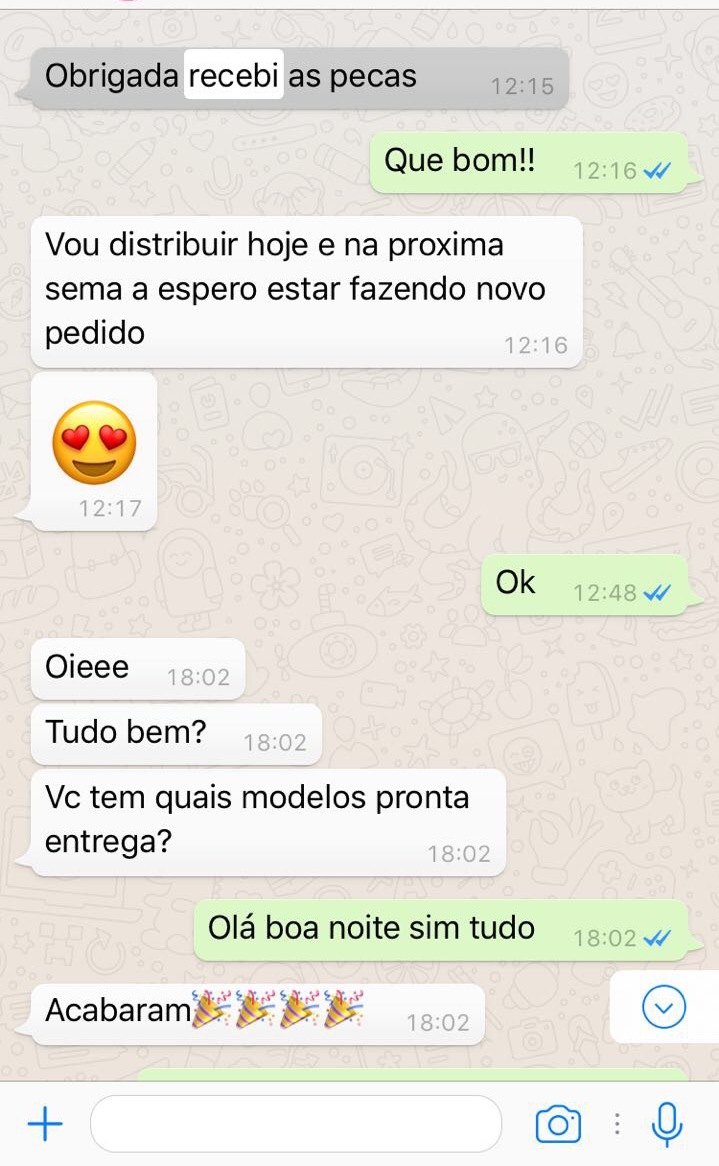Jump to latest messages with down-arrow button
This screenshot has width=719, height=1166.
coord(663,1007)
